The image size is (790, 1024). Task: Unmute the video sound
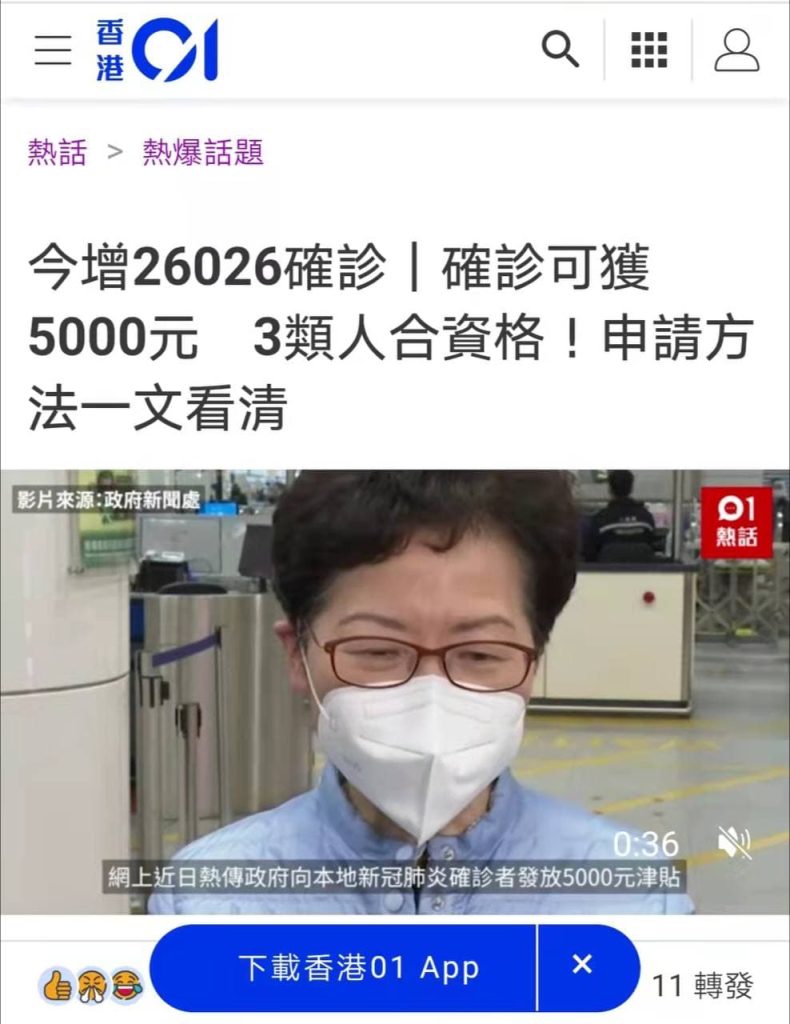(735, 843)
